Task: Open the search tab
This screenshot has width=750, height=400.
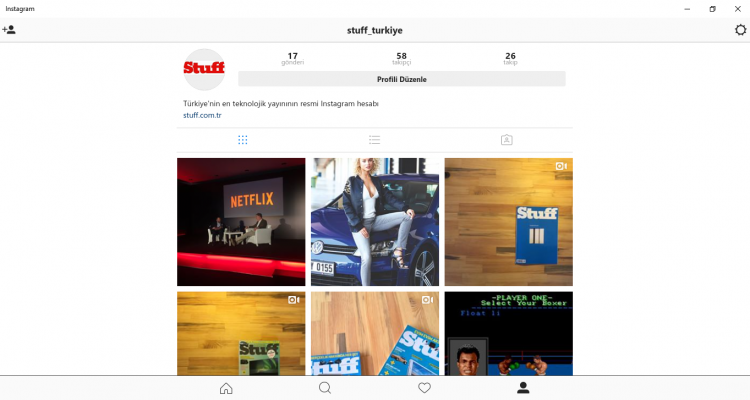Action: [325, 388]
